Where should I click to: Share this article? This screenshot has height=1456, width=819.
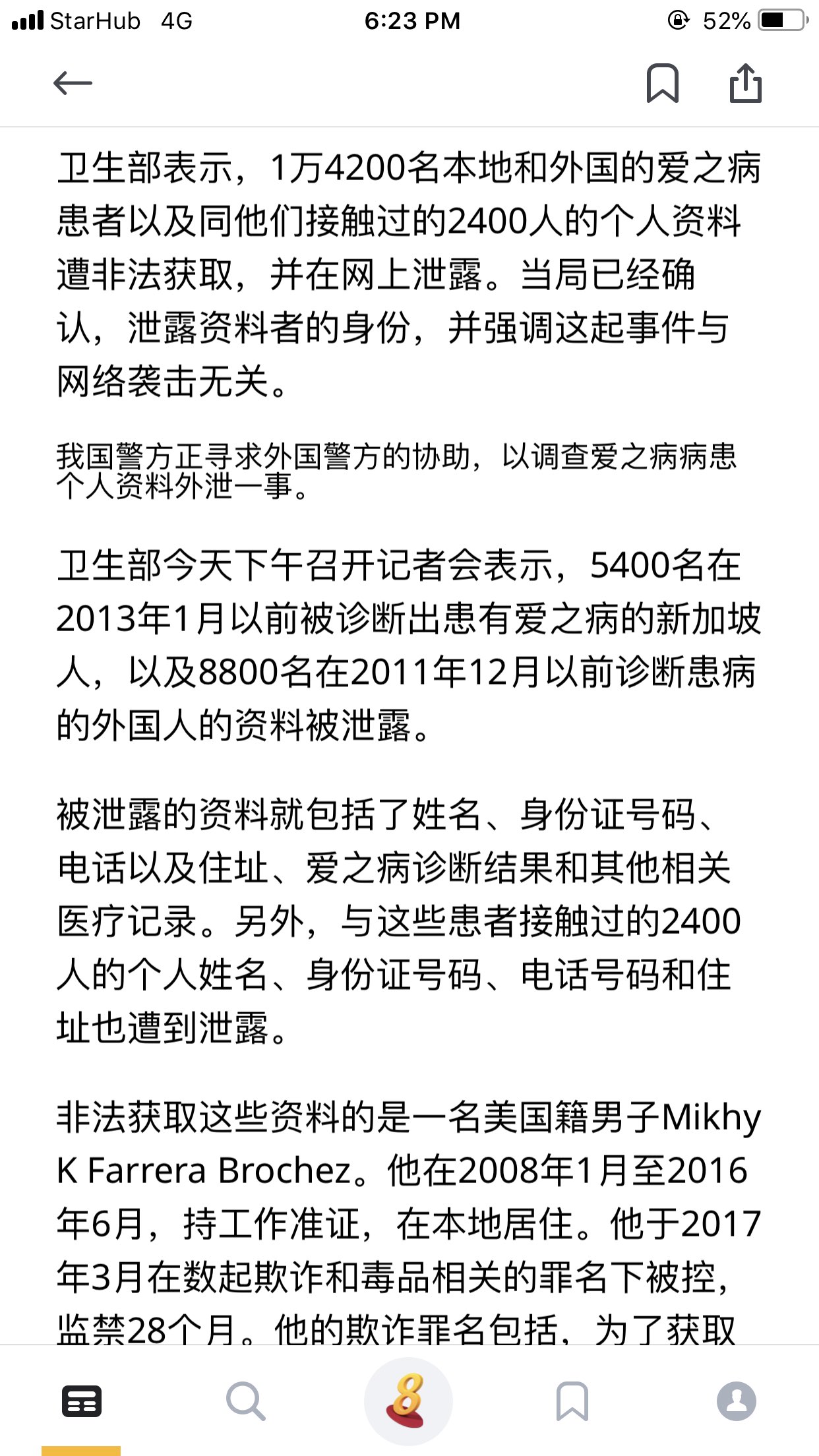[745, 83]
